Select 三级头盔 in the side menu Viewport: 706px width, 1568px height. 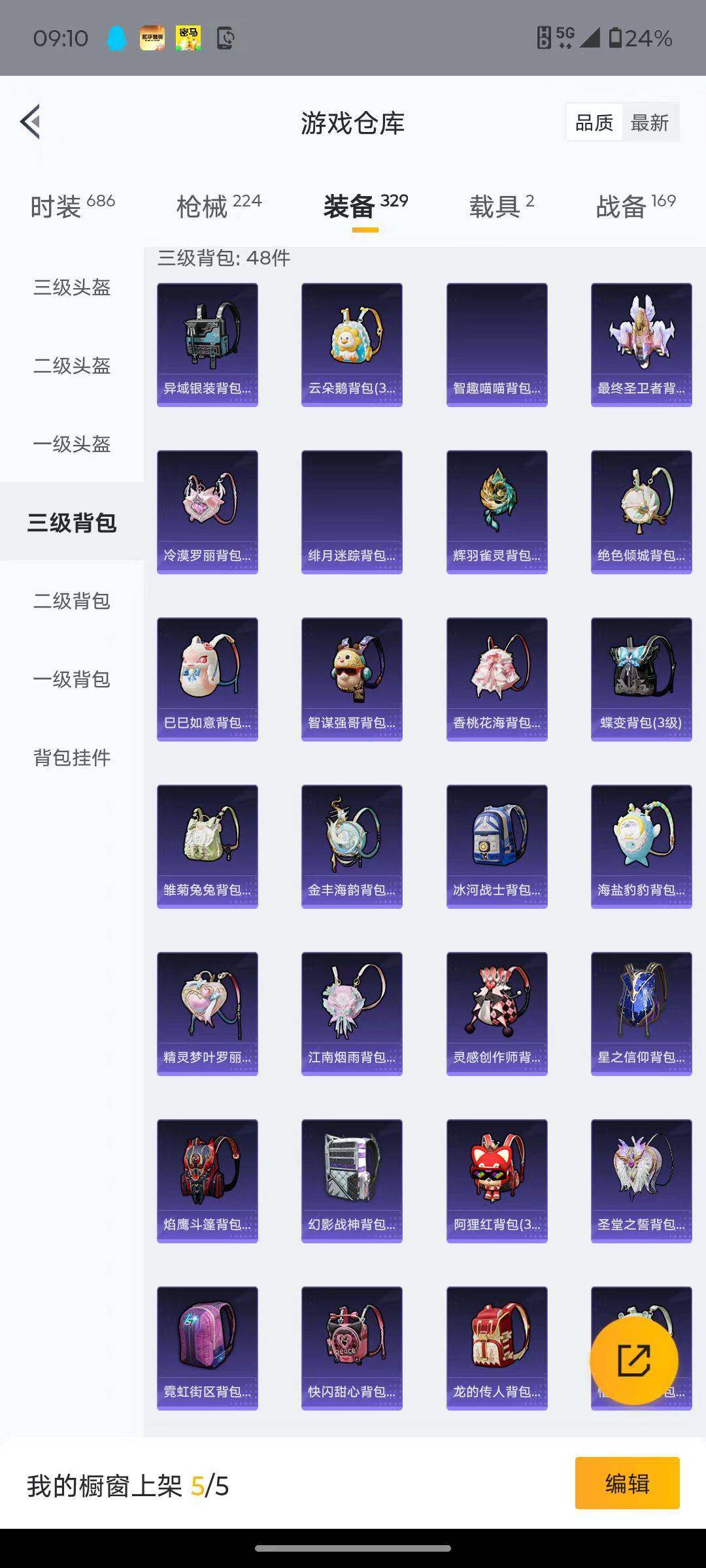pyautogui.click(x=72, y=287)
